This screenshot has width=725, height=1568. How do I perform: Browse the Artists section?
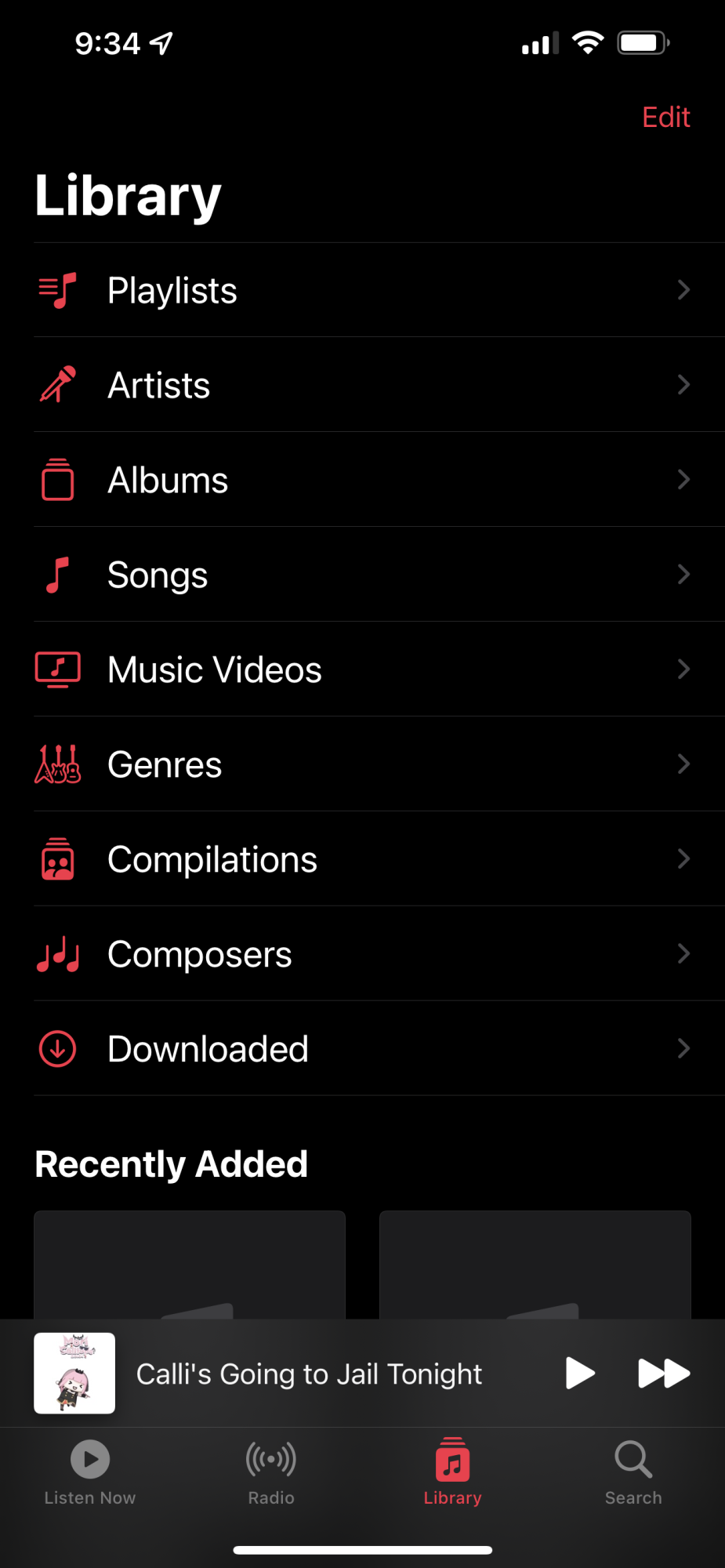362,385
